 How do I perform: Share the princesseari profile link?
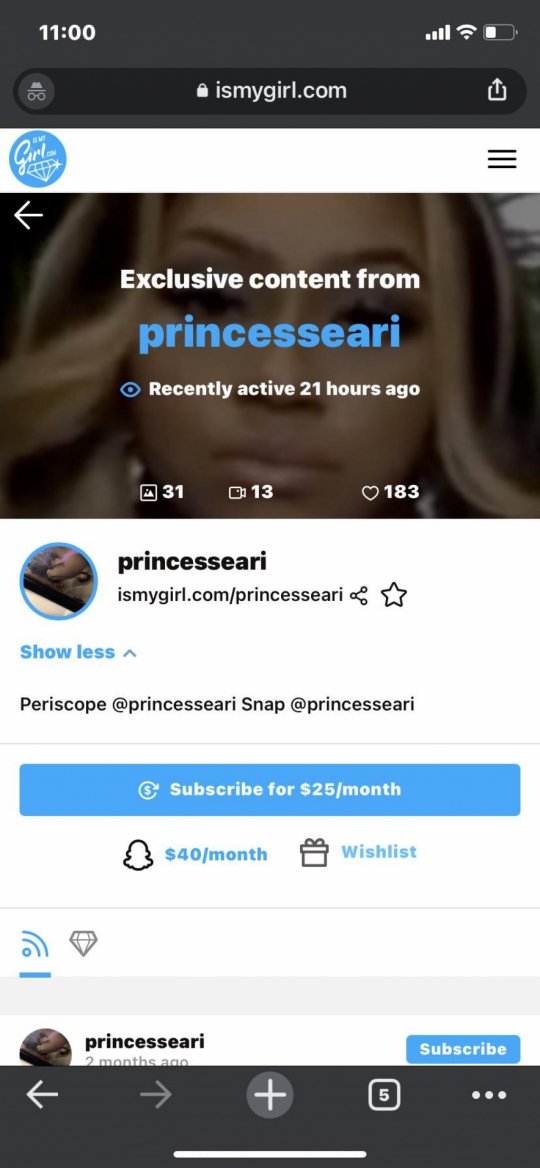click(x=359, y=595)
